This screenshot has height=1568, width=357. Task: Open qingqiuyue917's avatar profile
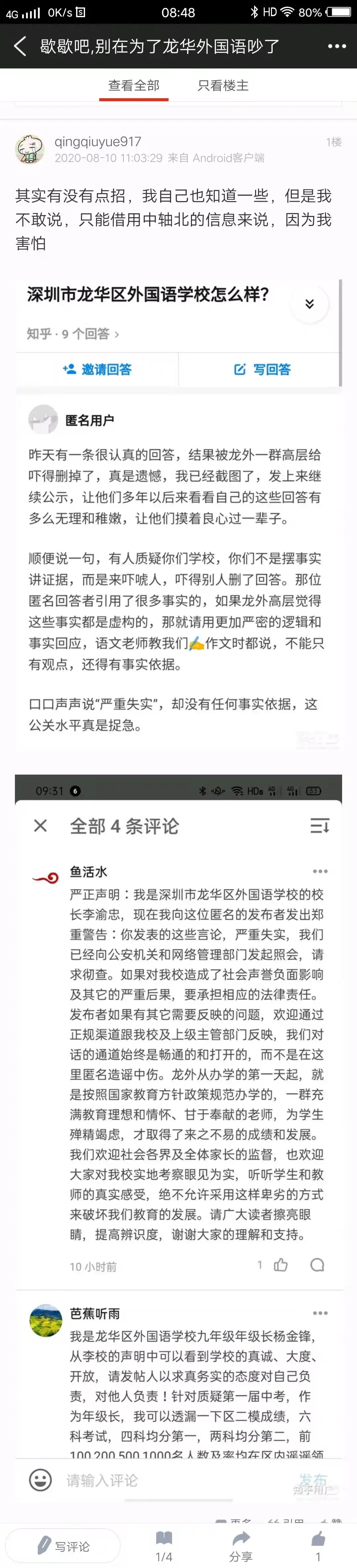coord(30,150)
